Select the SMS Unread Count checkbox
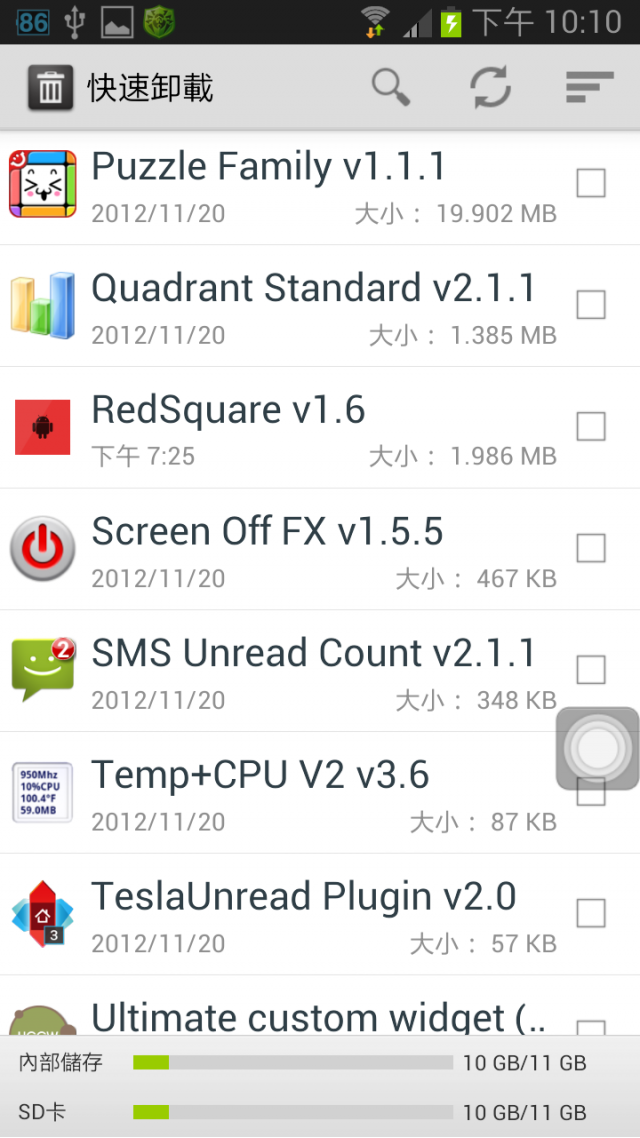The height and width of the screenshot is (1138, 640). (x=591, y=670)
